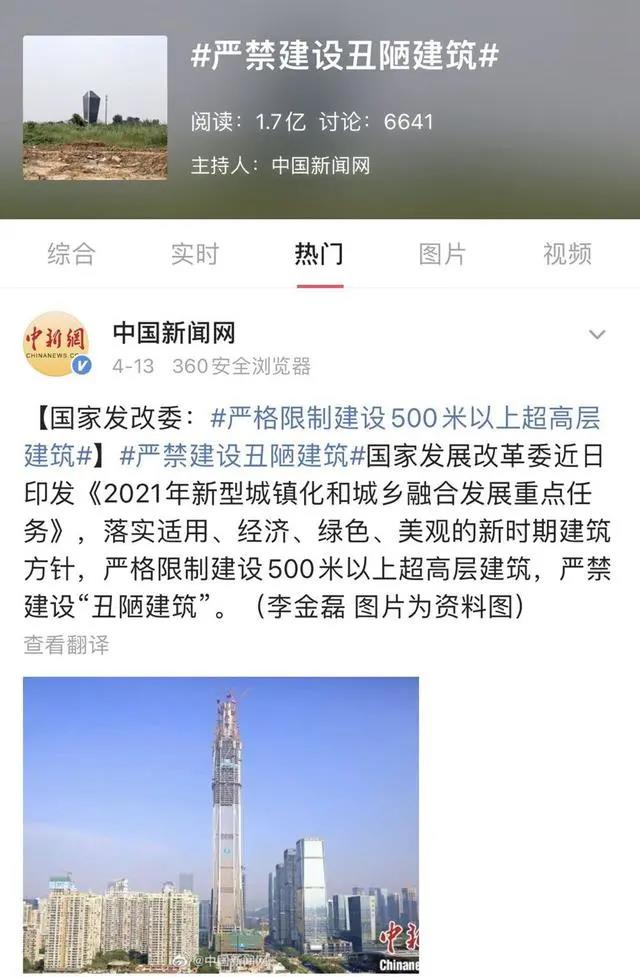Open the #严禁建设丑陋建筑# hashtag in the post
The width and height of the screenshot is (640, 977).
241,456
